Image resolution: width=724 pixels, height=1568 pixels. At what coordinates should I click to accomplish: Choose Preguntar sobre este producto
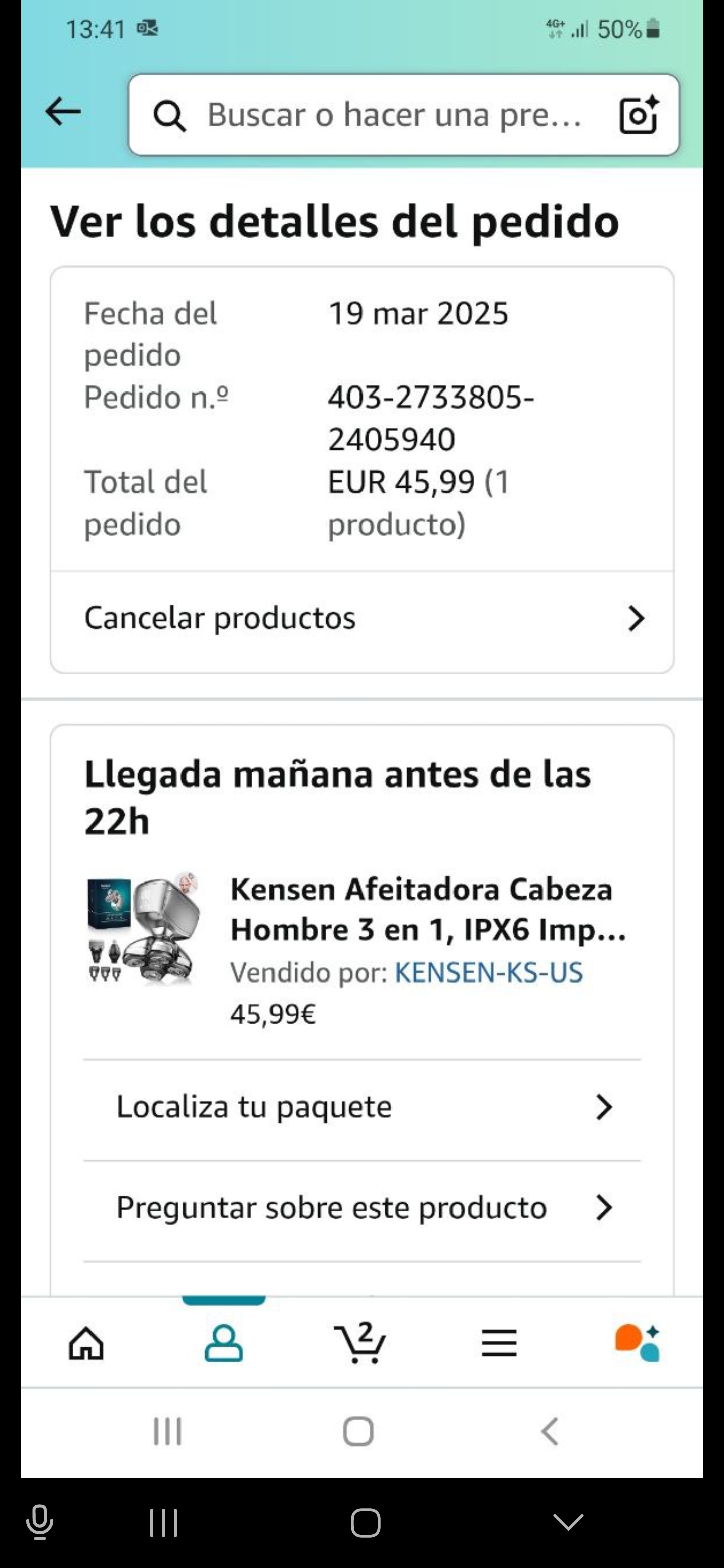pos(363,1208)
